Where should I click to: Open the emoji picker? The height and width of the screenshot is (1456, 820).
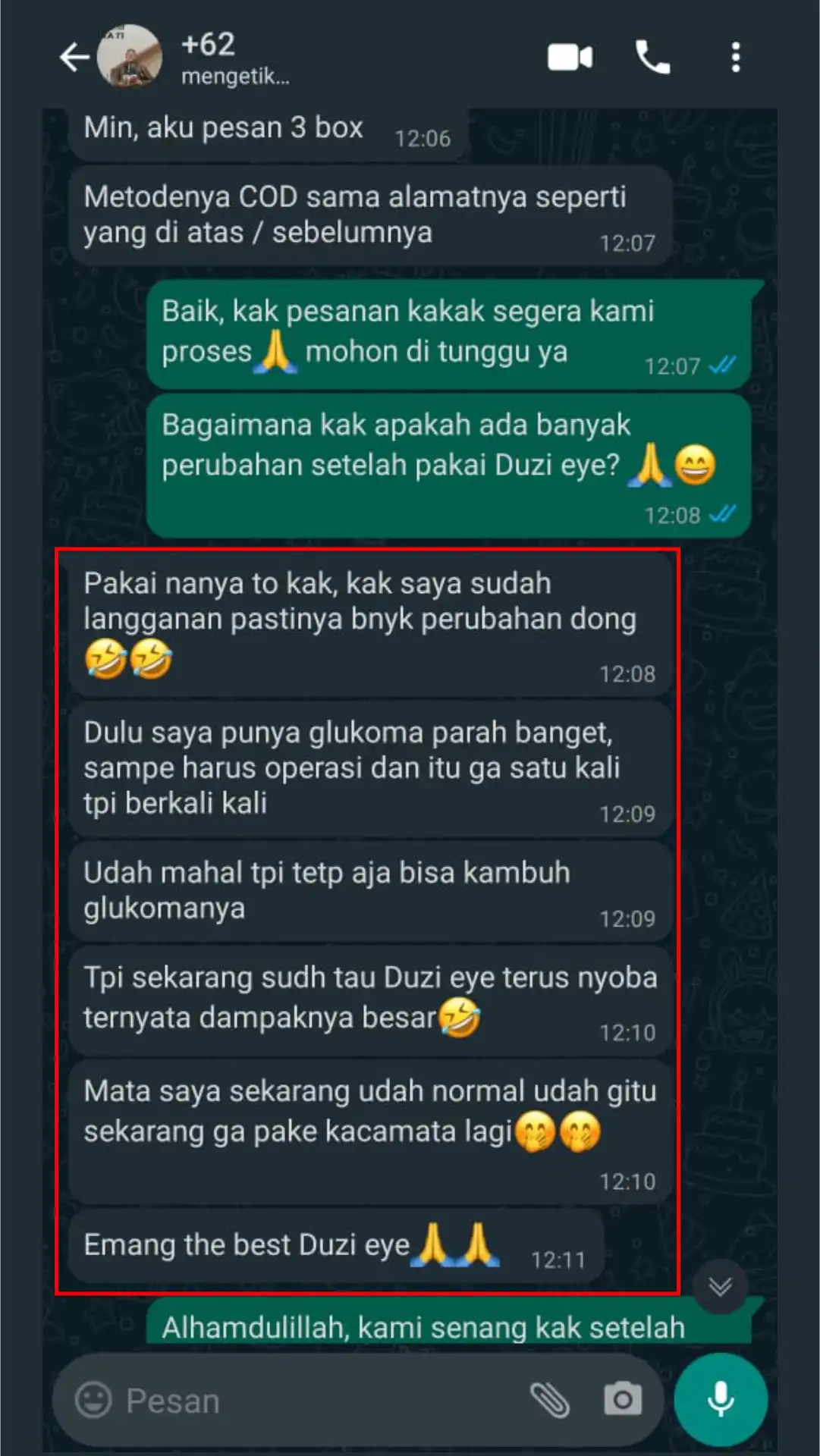tap(94, 1400)
